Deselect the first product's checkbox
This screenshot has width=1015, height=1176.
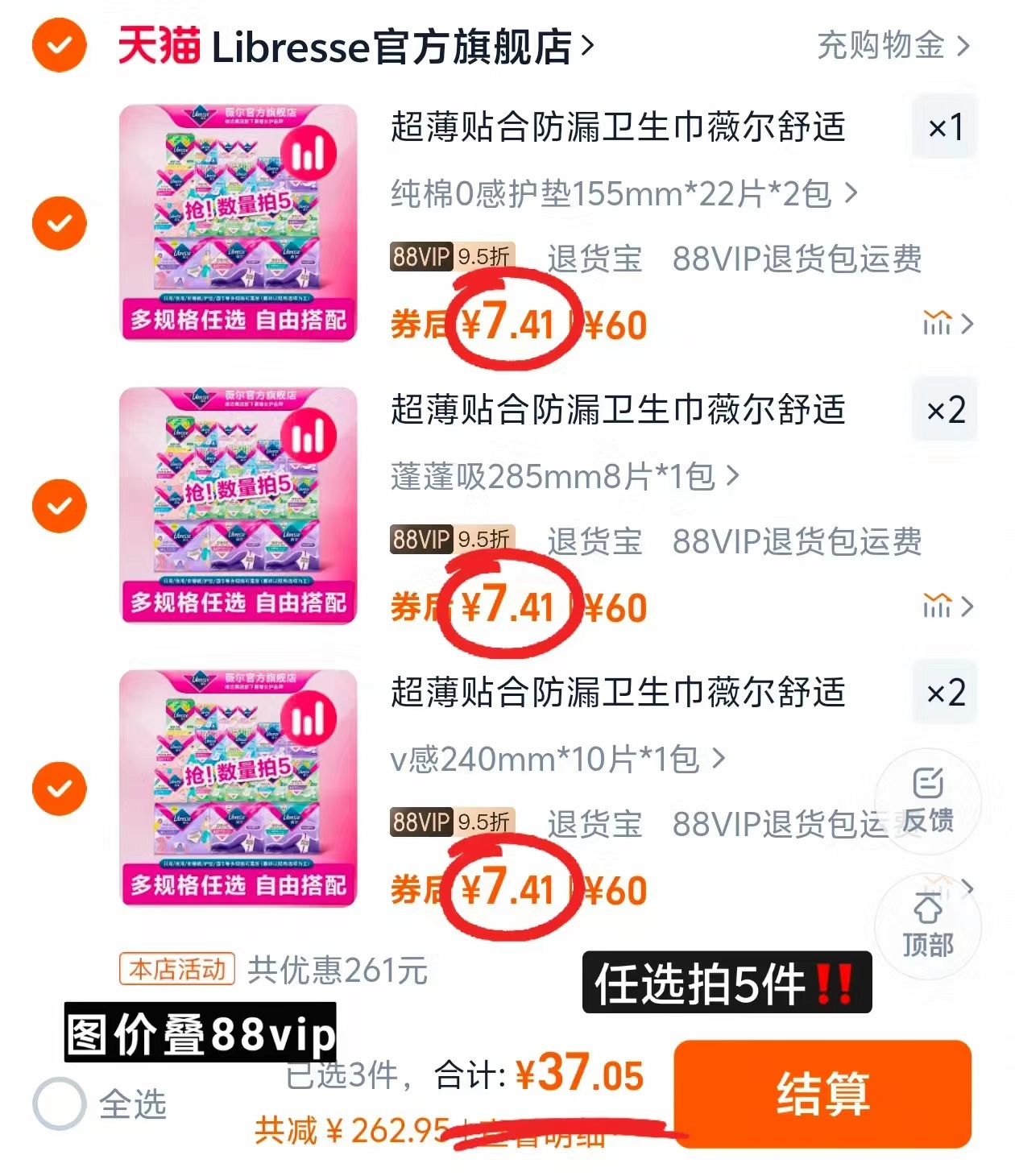[x=58, y=222]
